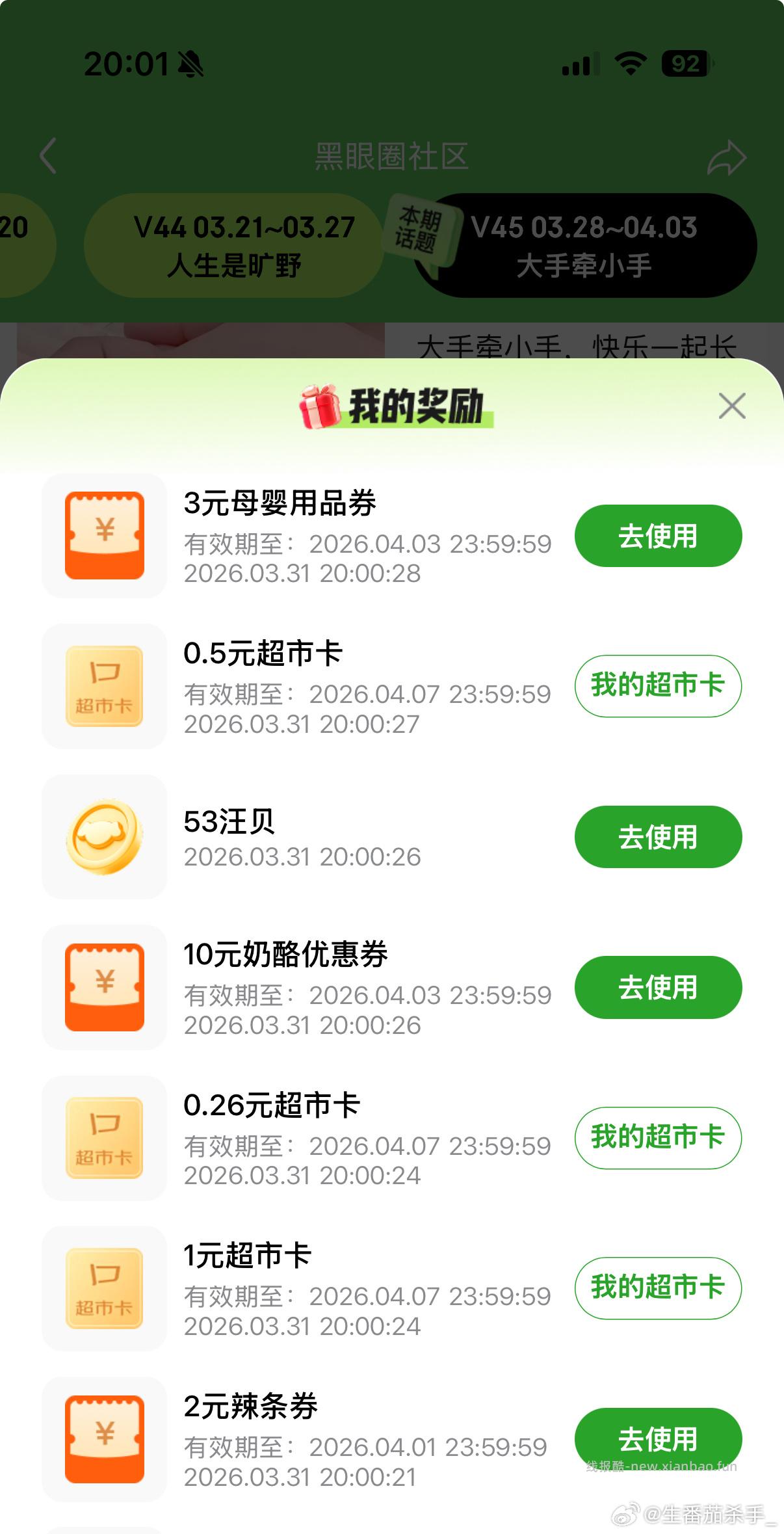Open the 2元辣条券 coupon icon
The width and height of the screenshot is (784, 1534).
(104, 1437)
